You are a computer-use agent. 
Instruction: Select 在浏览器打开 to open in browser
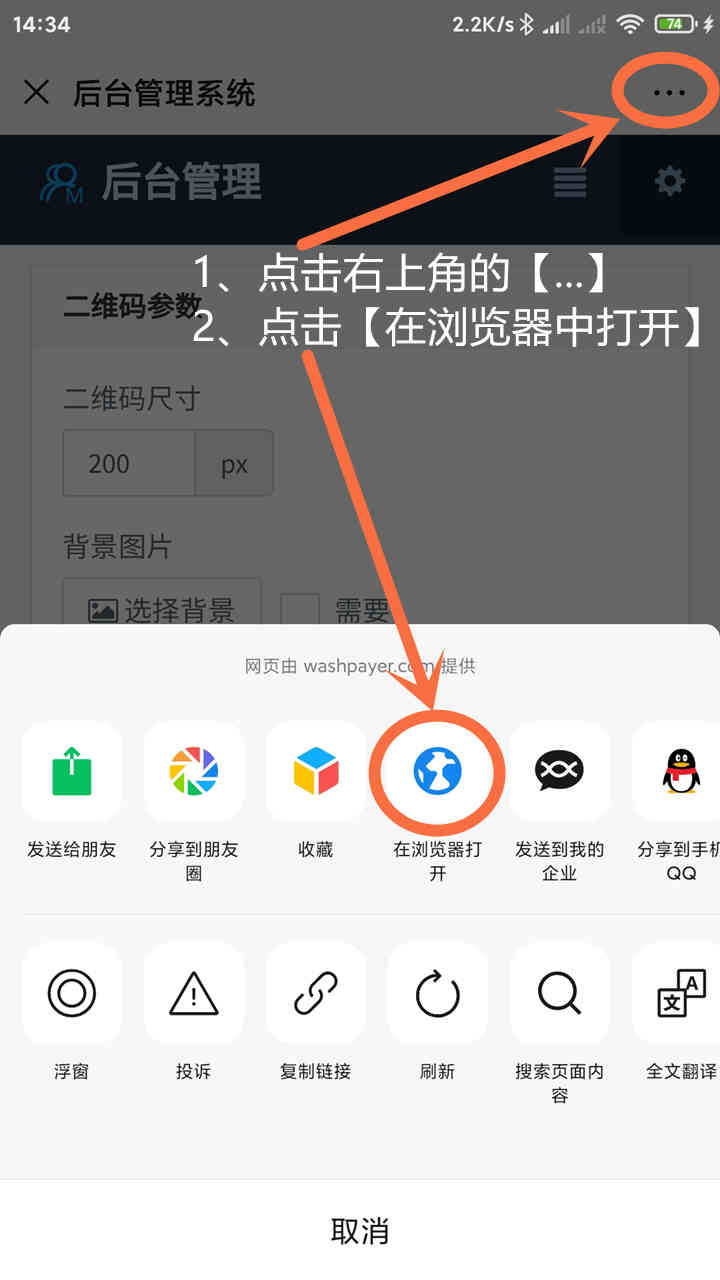coord(438,772)
